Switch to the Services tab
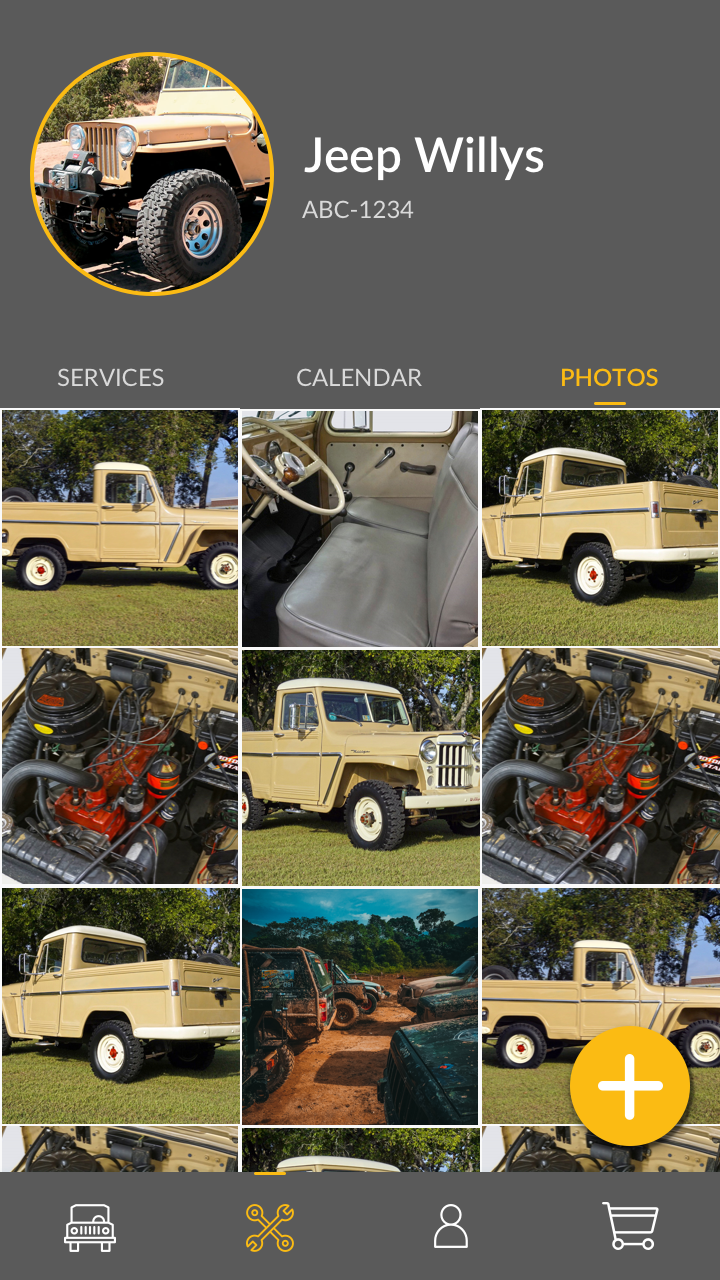The image size is (720, 1280). click(x=110, y=378)
